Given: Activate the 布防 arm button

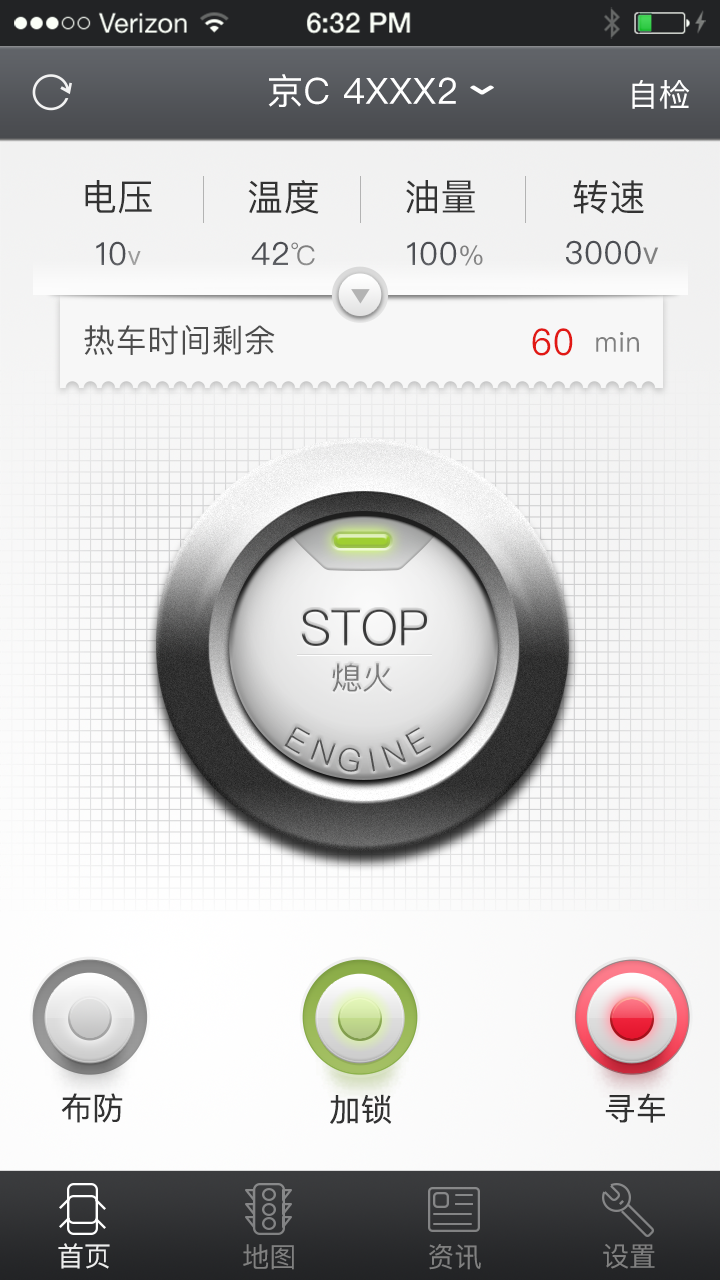Looking at the screenshot, I should (x=90, y=1019).
